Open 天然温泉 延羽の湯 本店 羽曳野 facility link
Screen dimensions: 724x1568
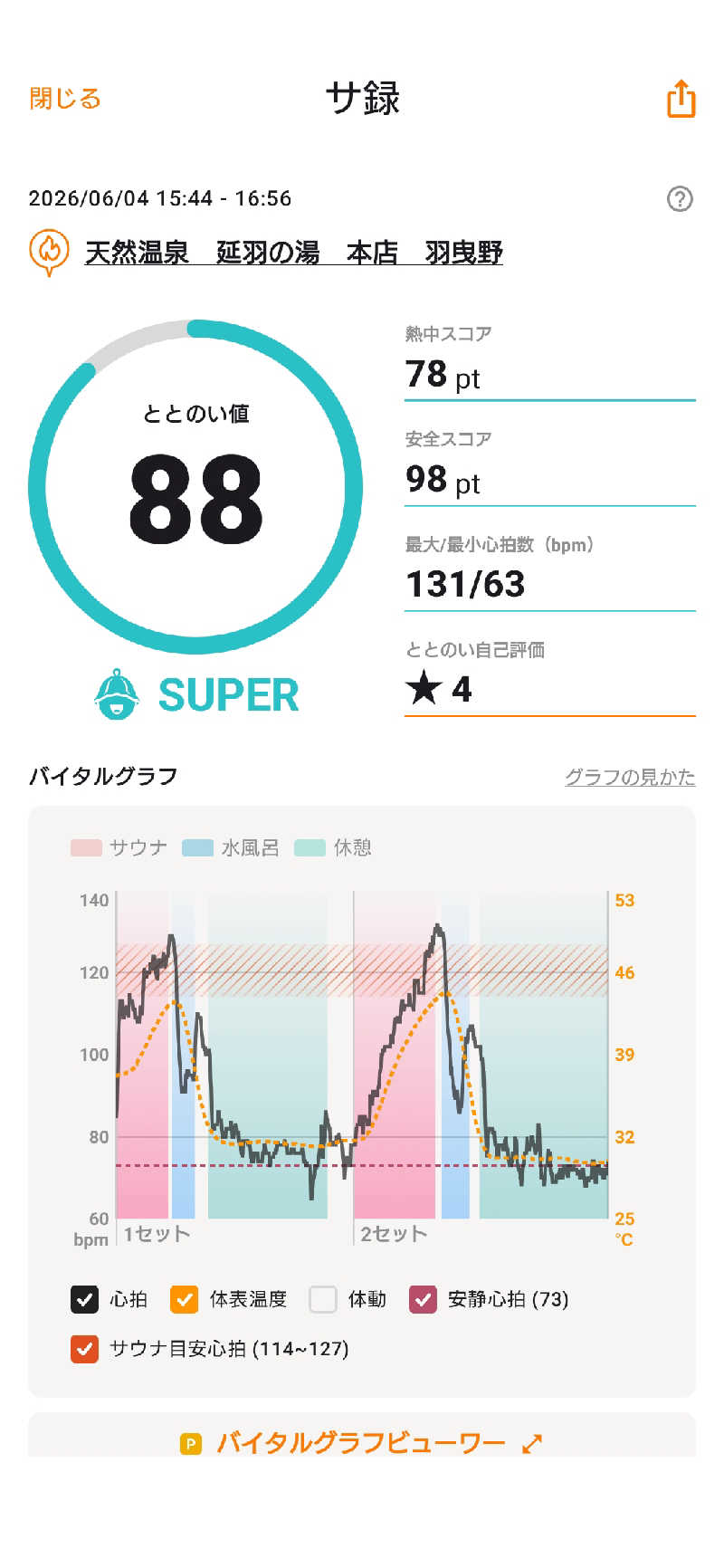pos(293,253)
